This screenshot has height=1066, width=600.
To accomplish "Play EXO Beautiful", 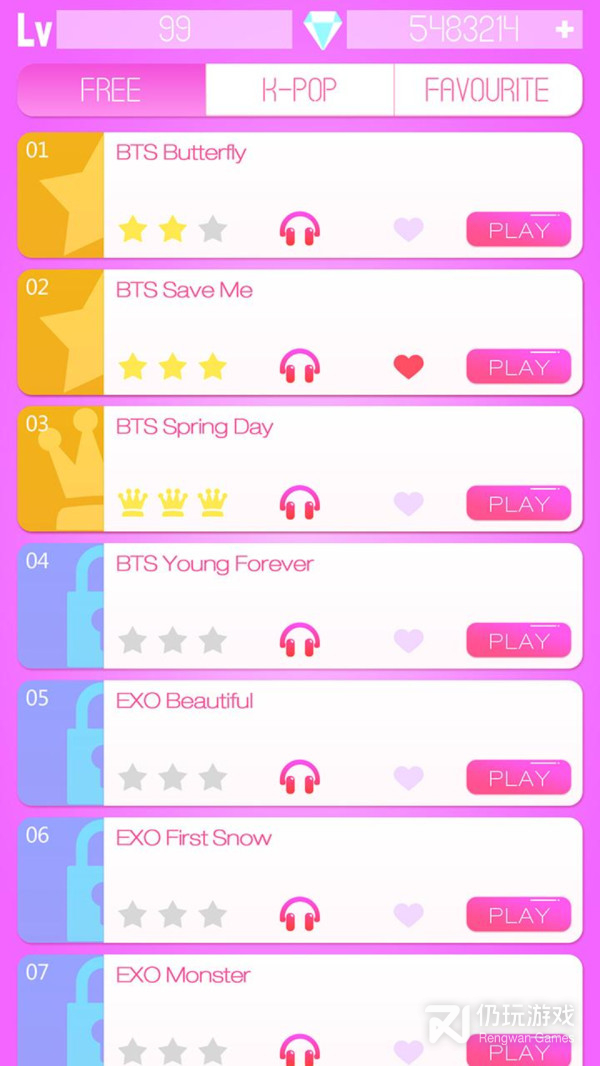I will [x=518, y=778].
